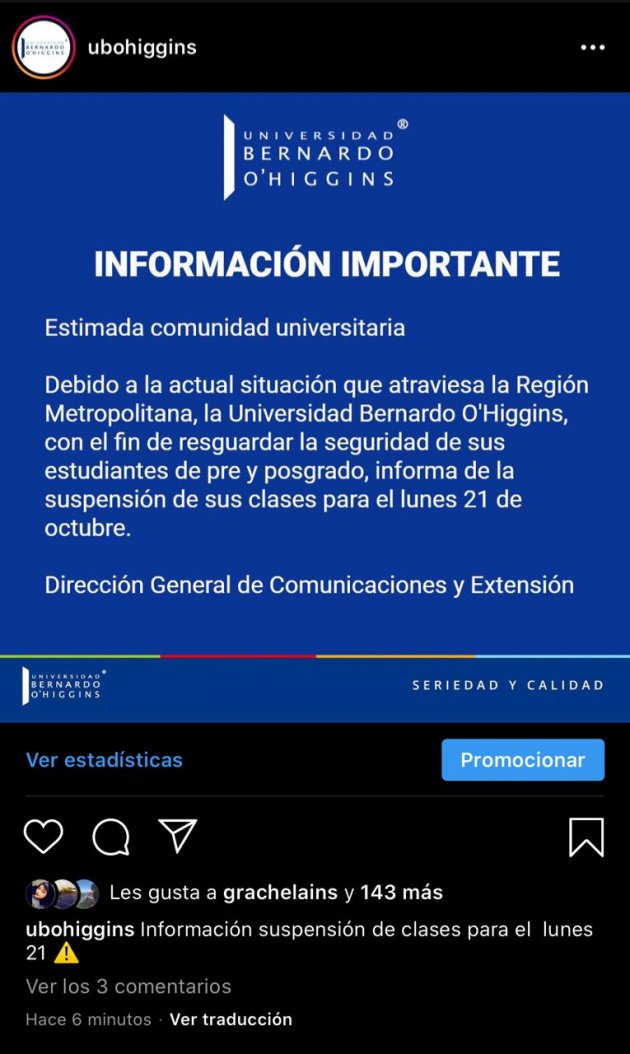Save the post with the bookmark icon

(586, 837)
